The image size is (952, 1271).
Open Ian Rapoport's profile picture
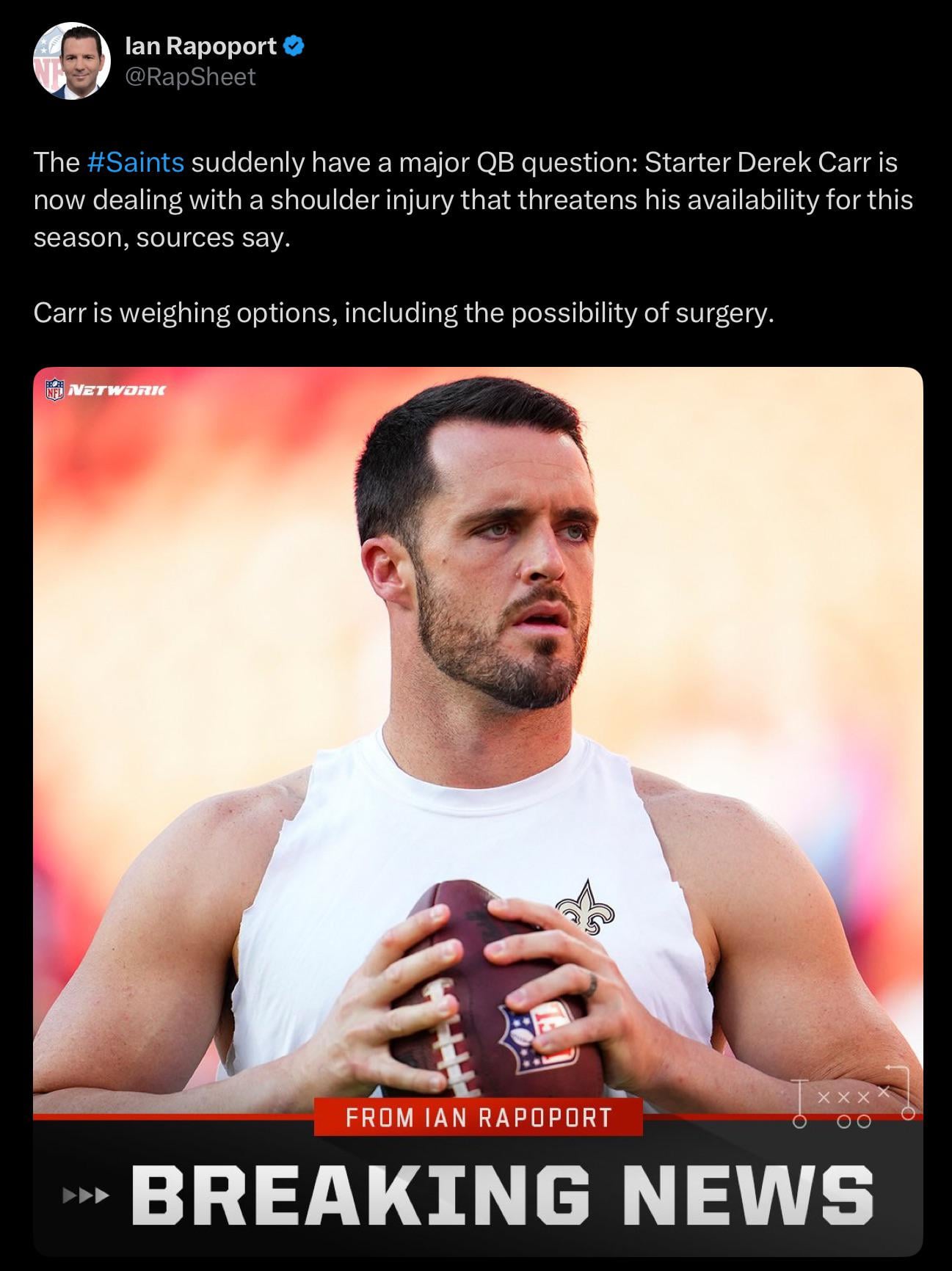click(71, 61)
